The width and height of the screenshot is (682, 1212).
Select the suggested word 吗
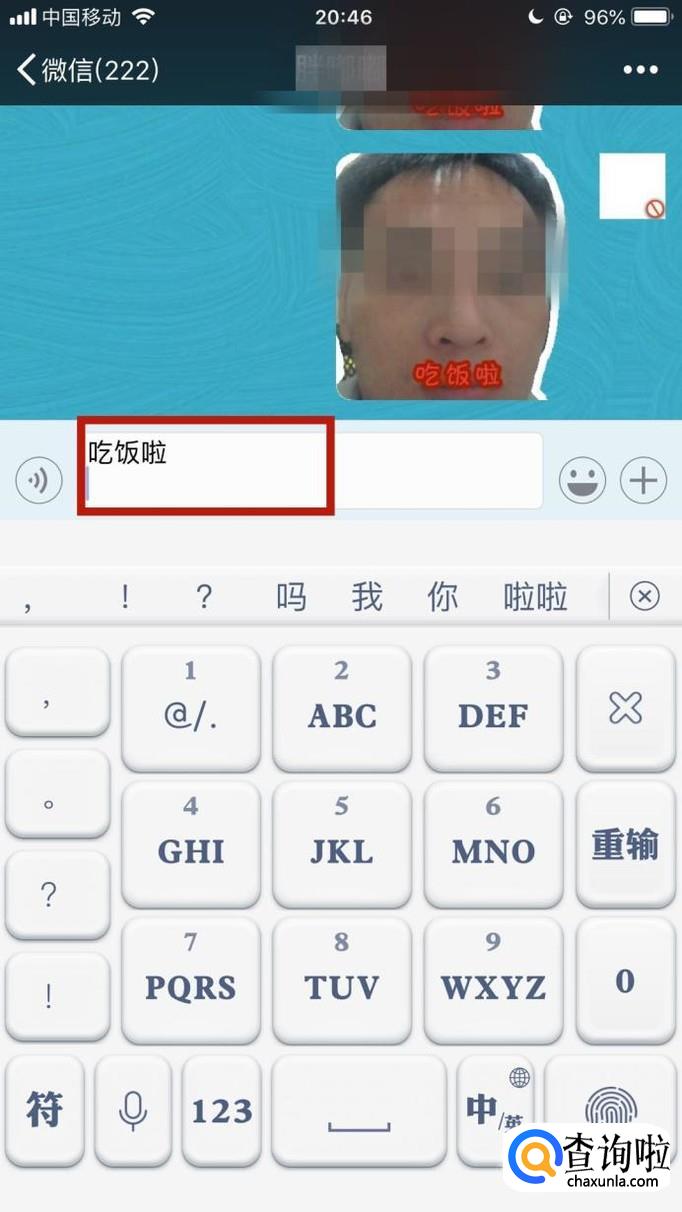tap(291, 598)
